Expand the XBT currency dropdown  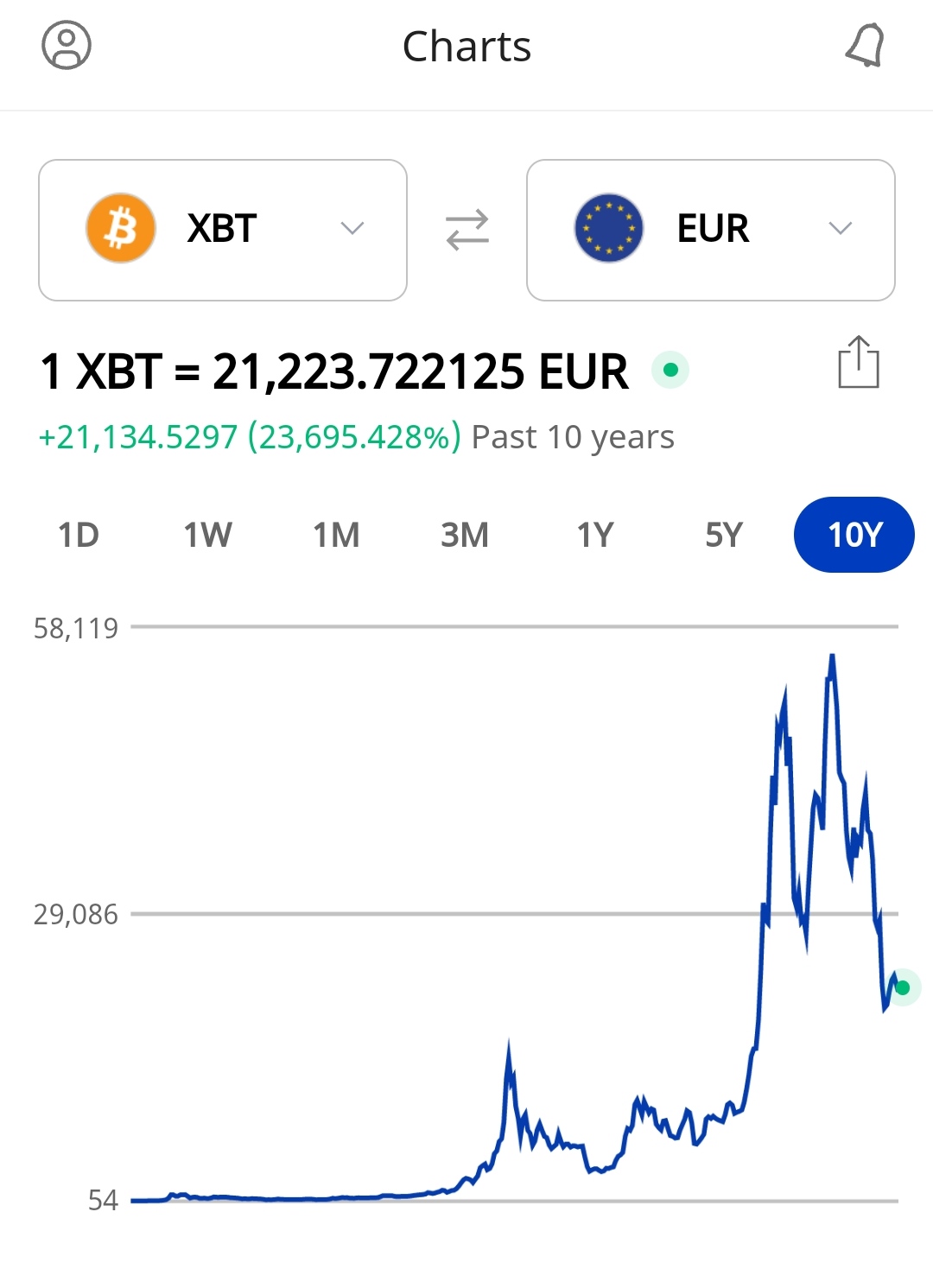(223, 230)
